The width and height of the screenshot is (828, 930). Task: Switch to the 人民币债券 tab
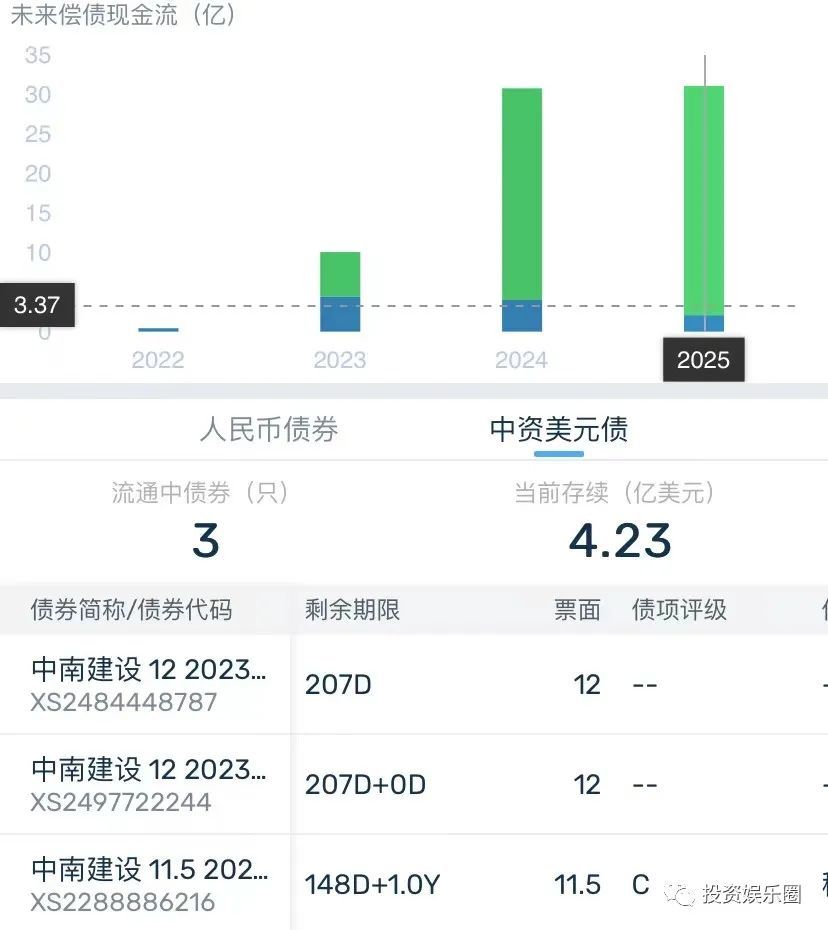269,430
